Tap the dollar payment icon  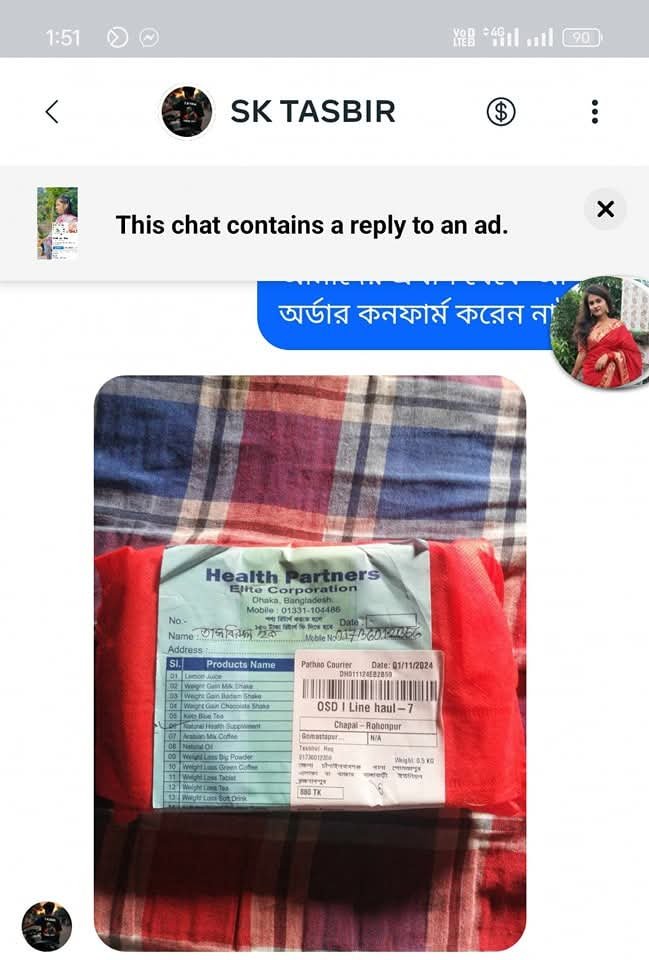(501, 112)
